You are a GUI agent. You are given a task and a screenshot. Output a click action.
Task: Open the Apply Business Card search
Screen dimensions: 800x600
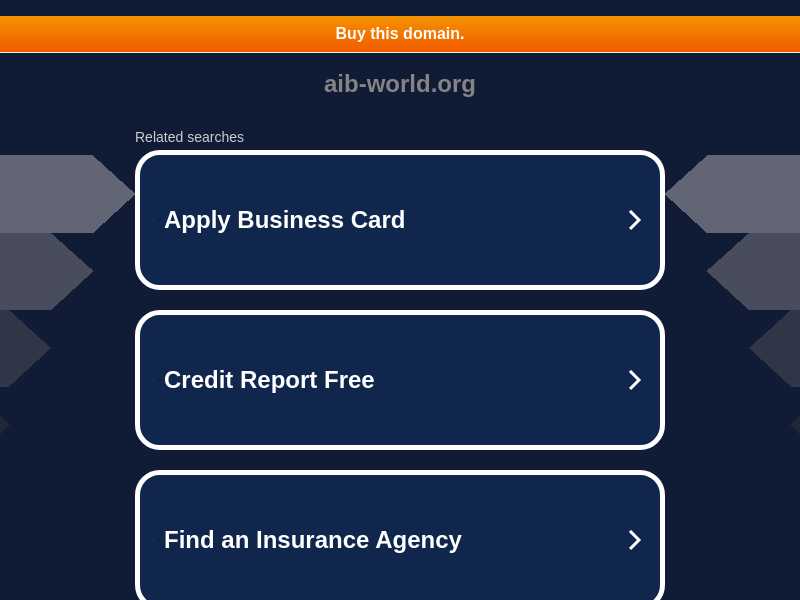(x=400, y=220)
